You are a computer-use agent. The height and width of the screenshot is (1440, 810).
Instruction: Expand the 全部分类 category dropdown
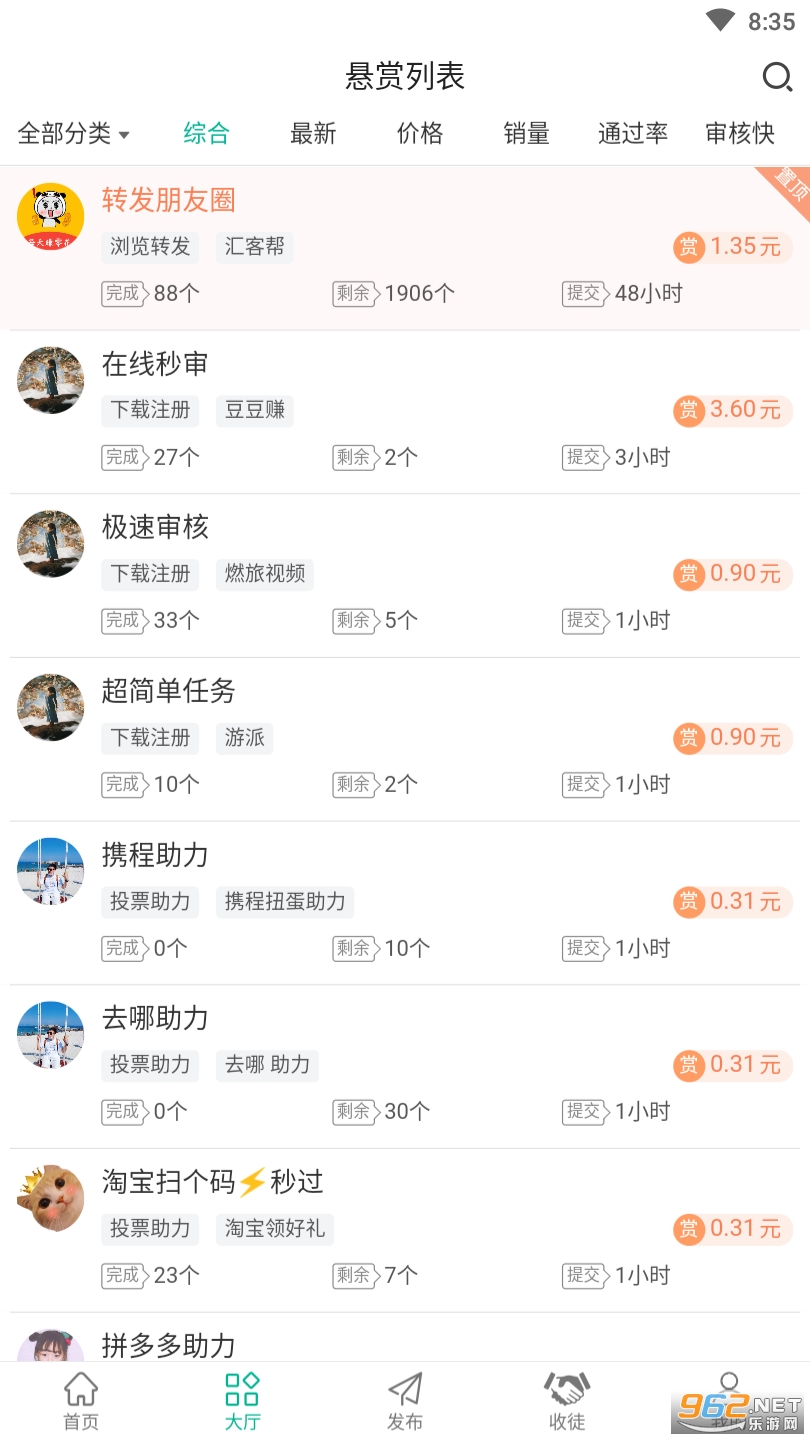click(74, 133)
